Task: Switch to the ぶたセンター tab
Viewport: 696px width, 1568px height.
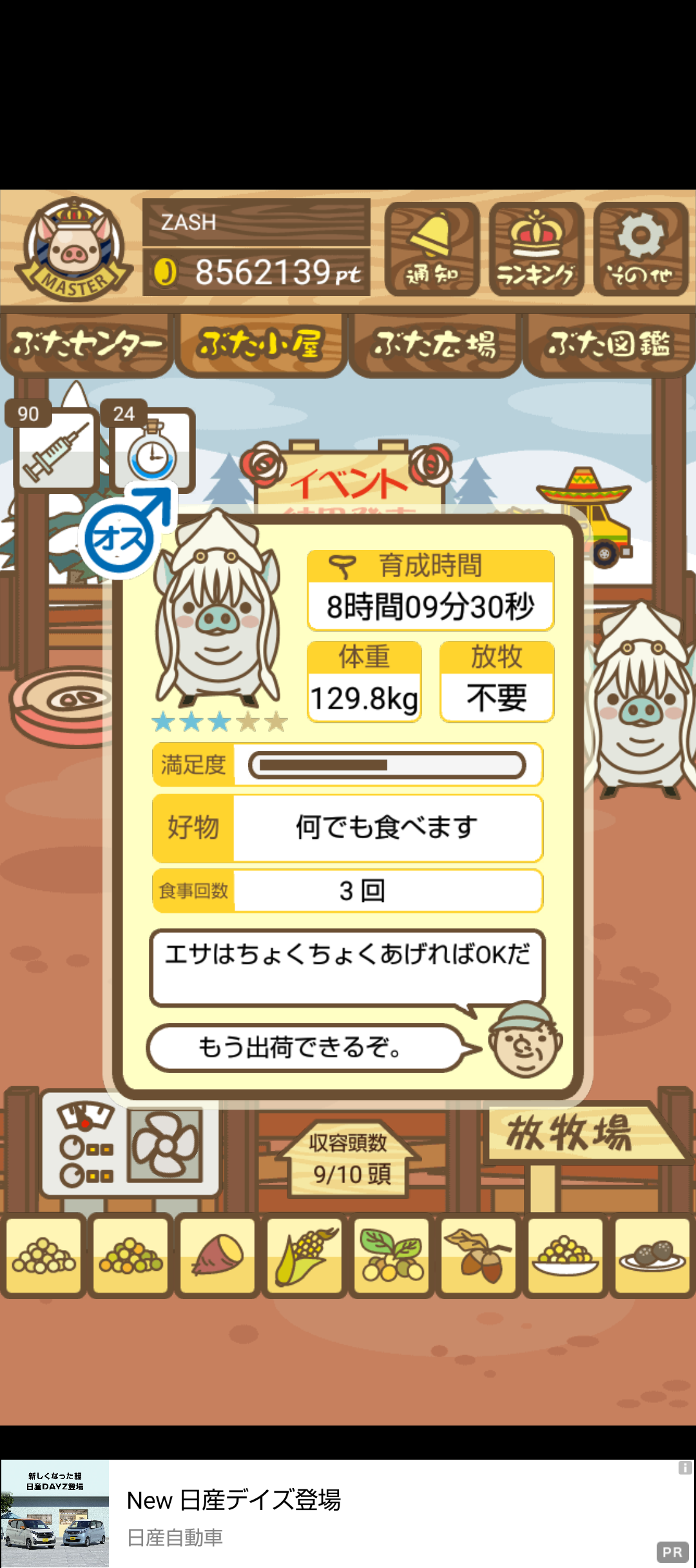Action: coord(86,344)
